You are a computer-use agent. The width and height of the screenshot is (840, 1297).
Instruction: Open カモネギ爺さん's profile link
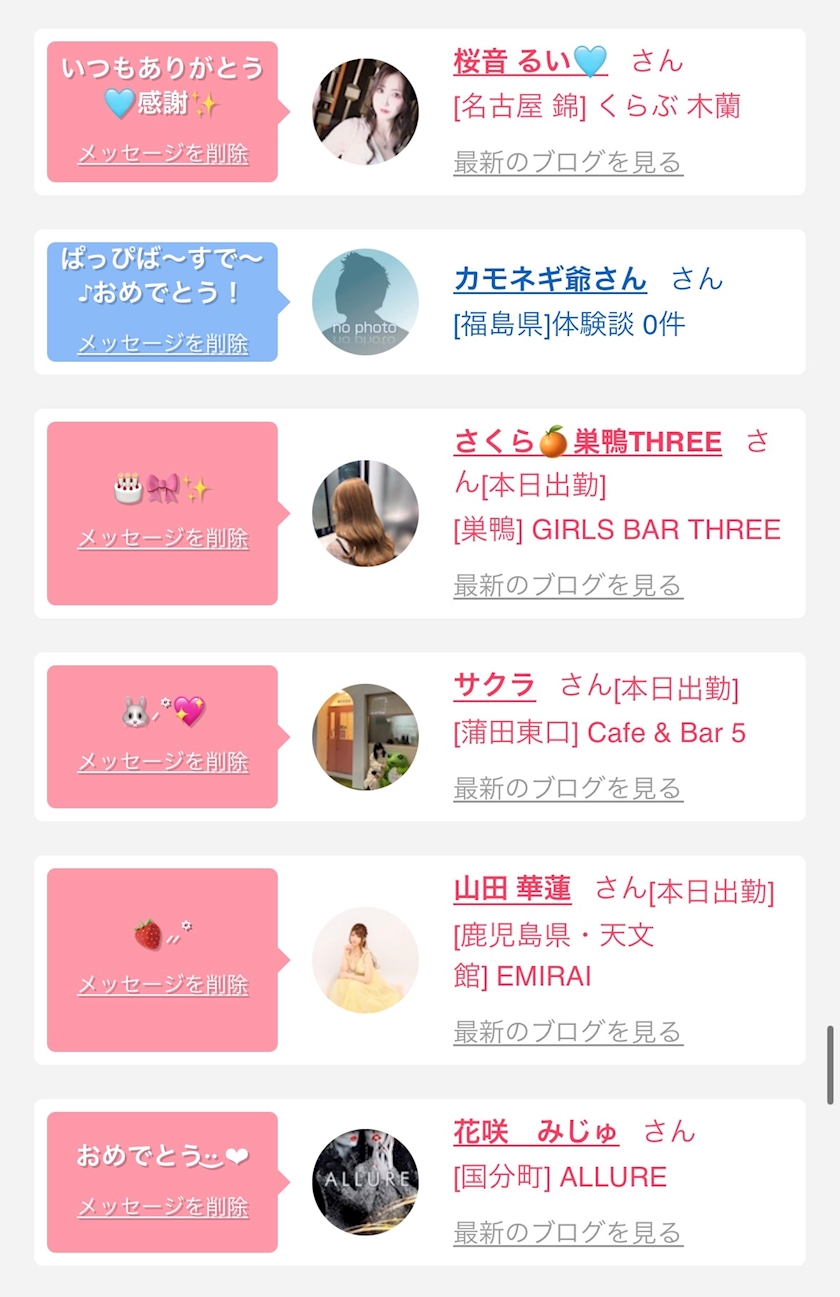550,279
